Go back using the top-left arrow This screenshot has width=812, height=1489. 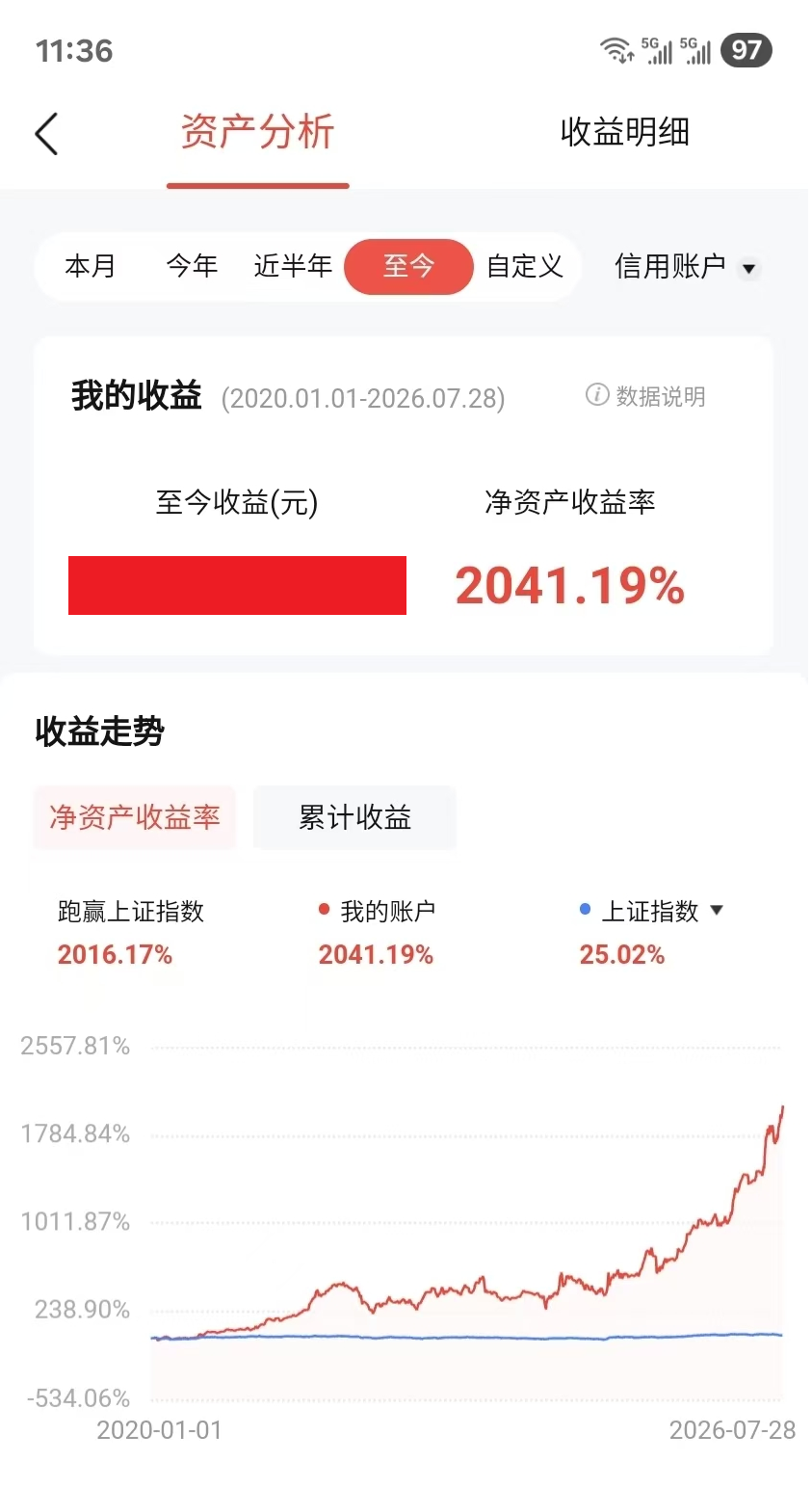pos(46,133)
